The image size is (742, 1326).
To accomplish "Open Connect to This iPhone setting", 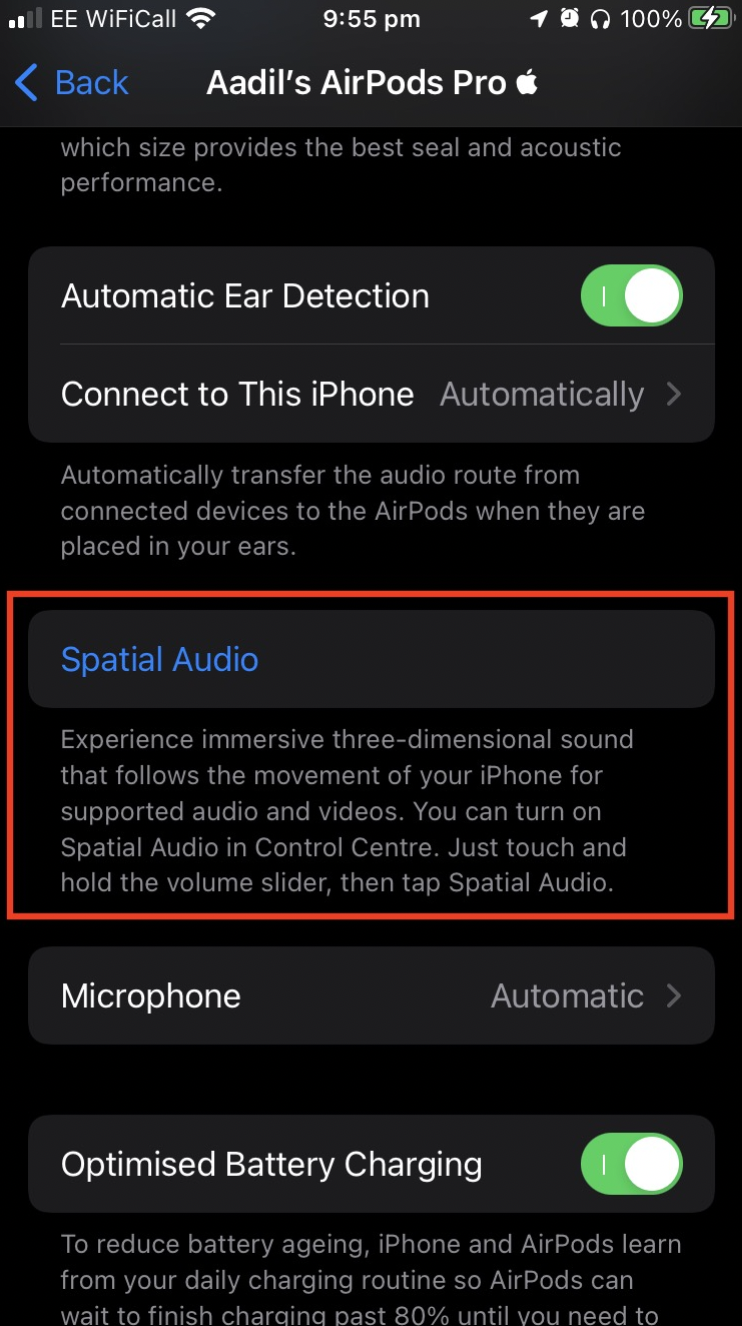I will click(x=371, y=394).
